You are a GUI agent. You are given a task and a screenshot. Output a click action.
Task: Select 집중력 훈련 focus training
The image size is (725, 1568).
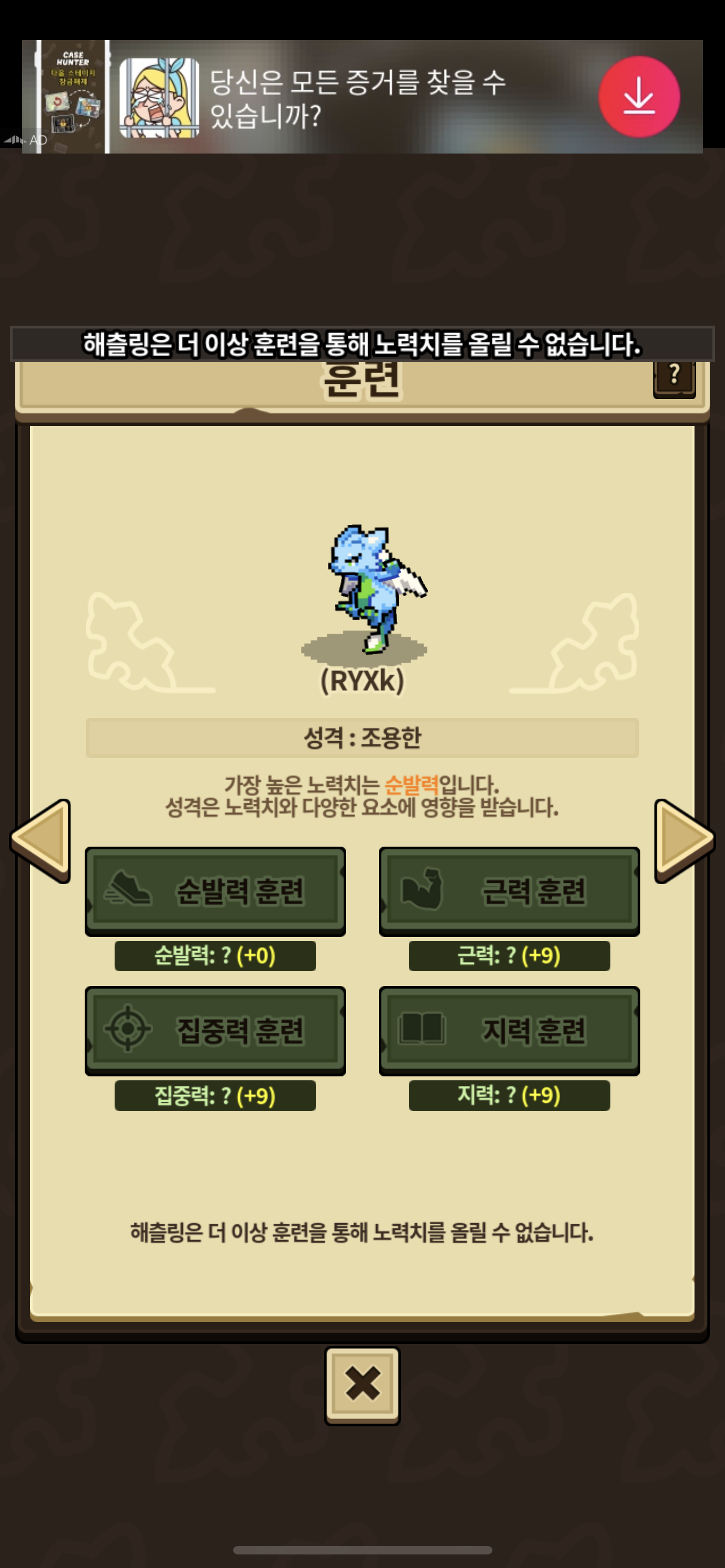click(216, 1031)
